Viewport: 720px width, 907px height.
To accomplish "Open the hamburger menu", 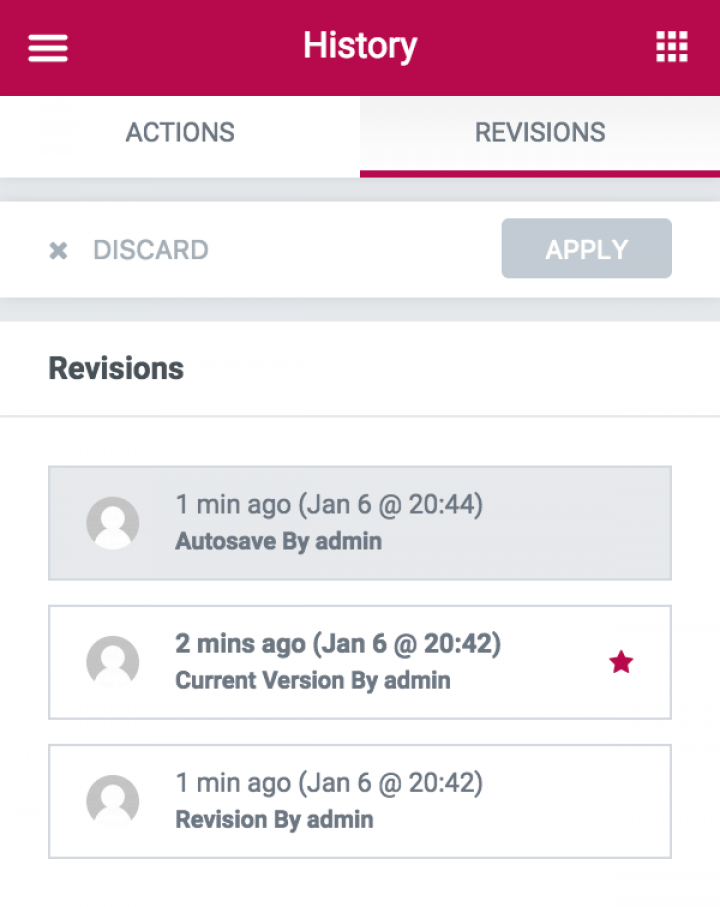I will (x=48, y=47).
